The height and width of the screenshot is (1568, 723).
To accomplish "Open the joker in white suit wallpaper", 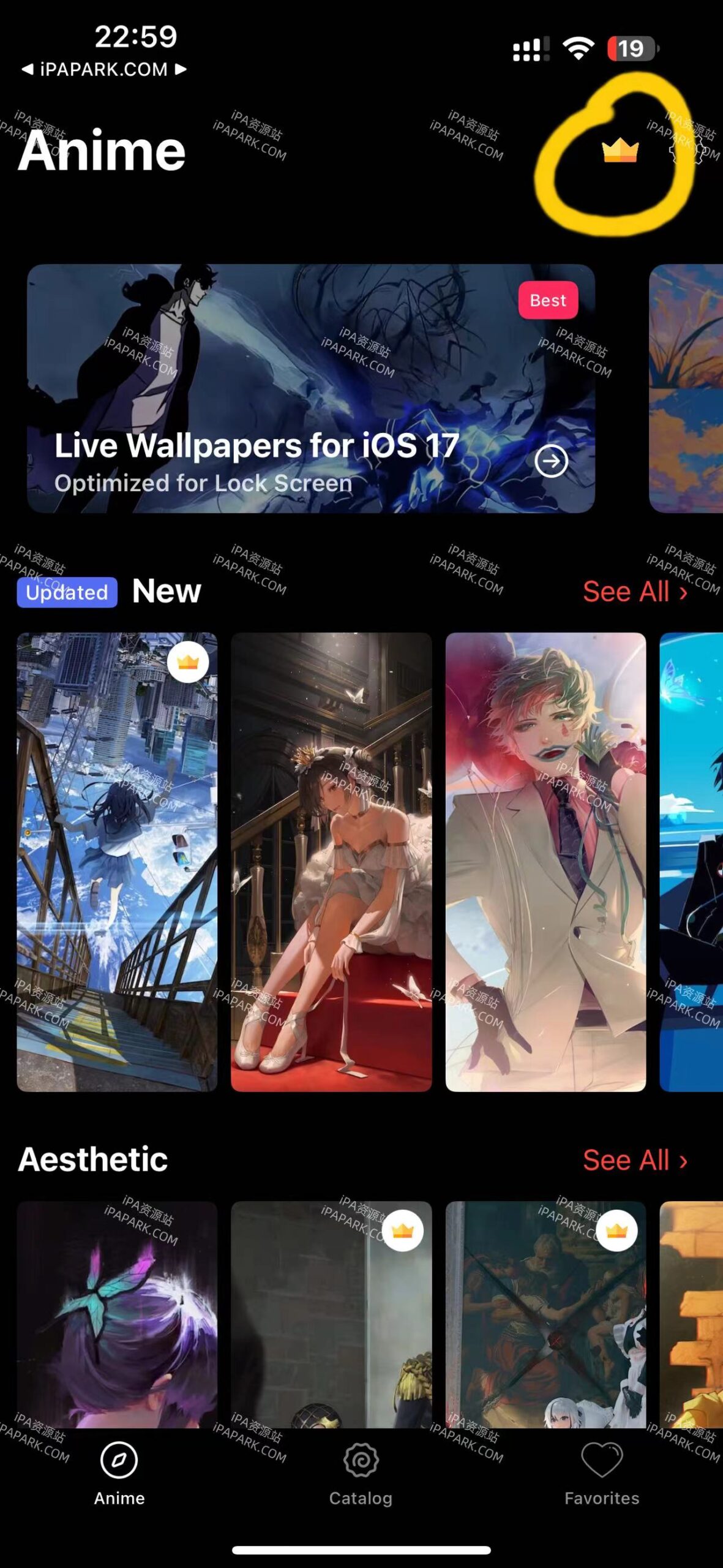I will click(545, 861).
